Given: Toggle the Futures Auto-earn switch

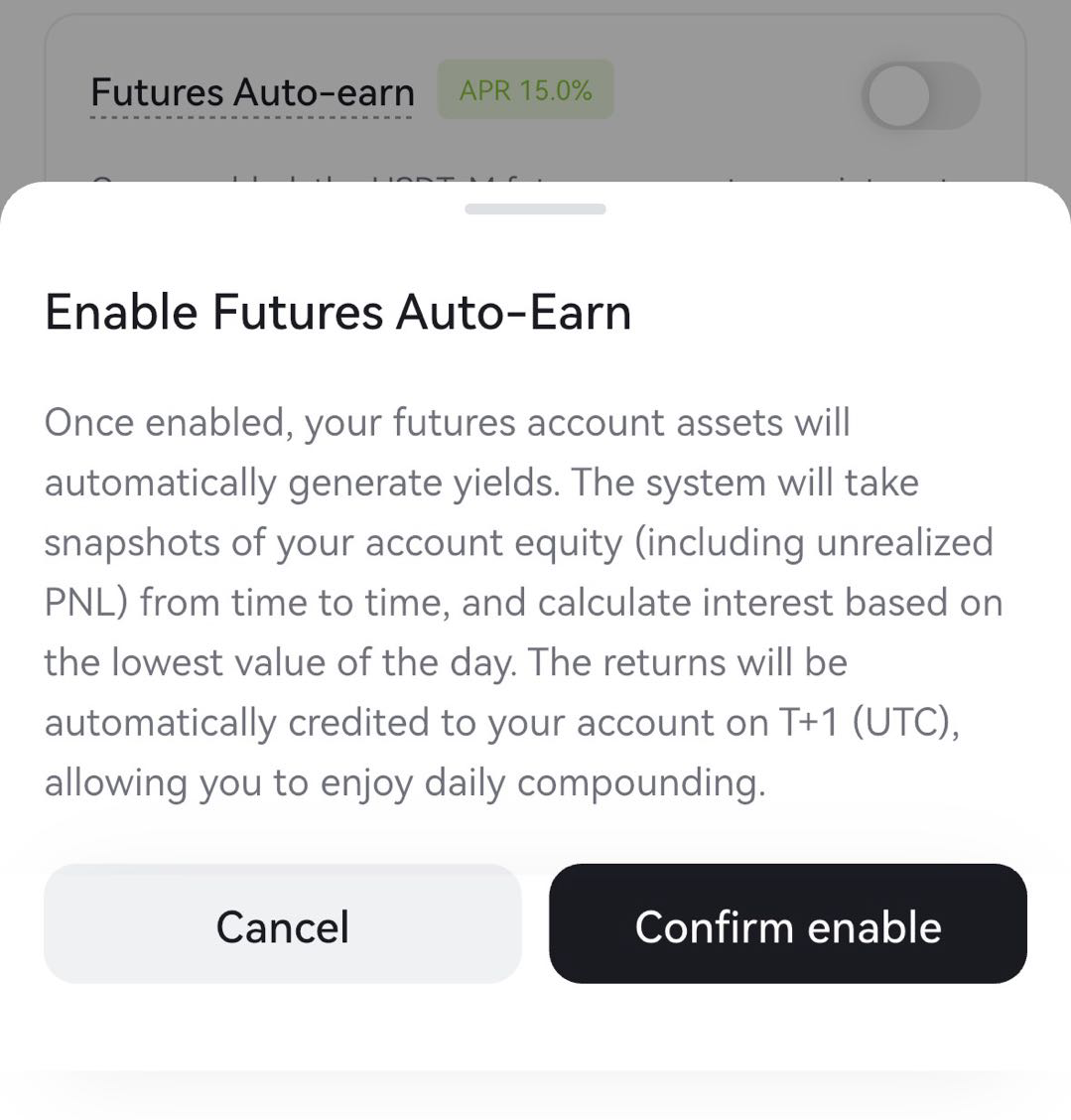Looking at the screenshot, I should point(919,96).
